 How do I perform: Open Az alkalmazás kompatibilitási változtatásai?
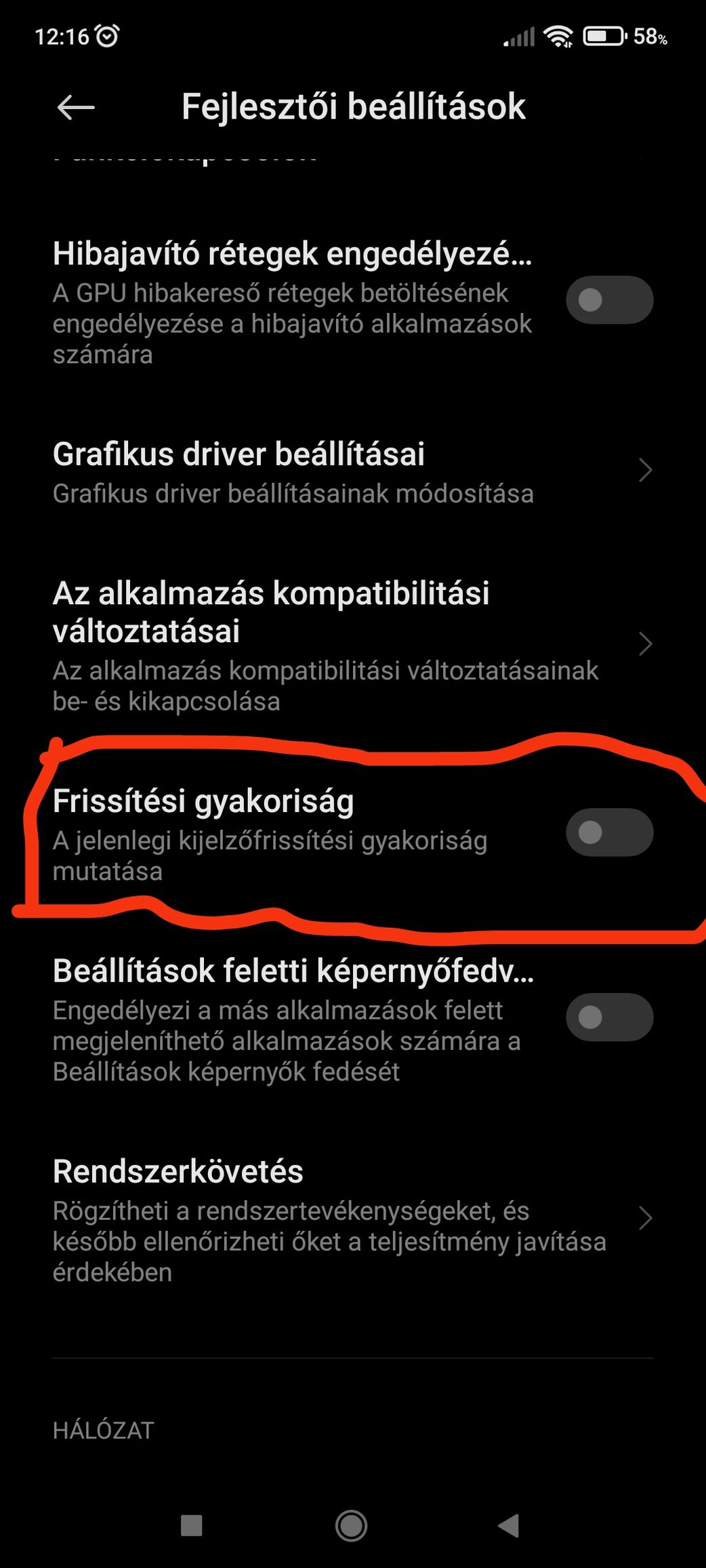pyautogui.click(x=353, y=645)
